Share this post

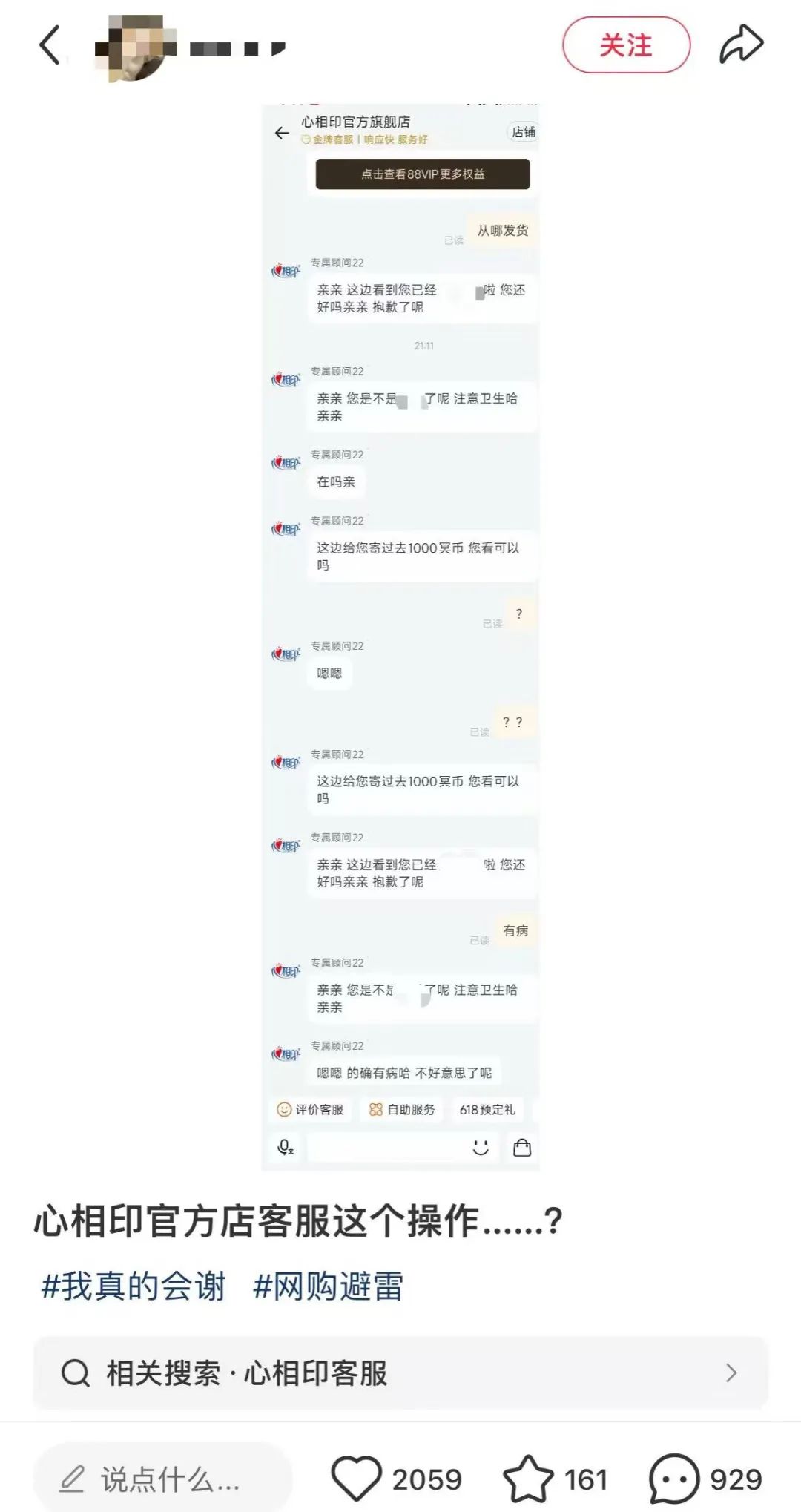(x=741, y=45)
